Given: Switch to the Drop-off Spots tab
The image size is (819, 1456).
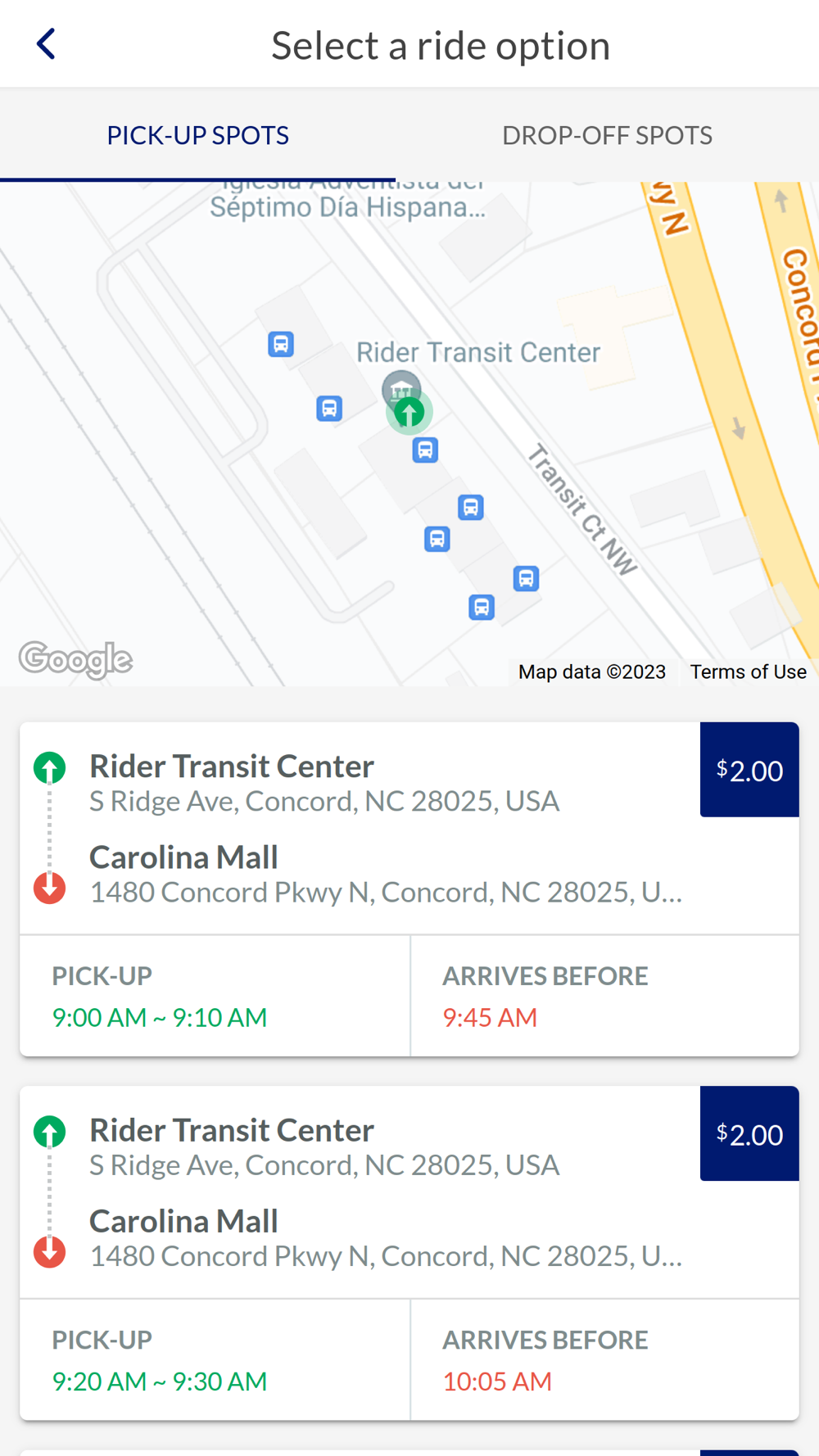Looking at the screenshot, I should (607, 135).
